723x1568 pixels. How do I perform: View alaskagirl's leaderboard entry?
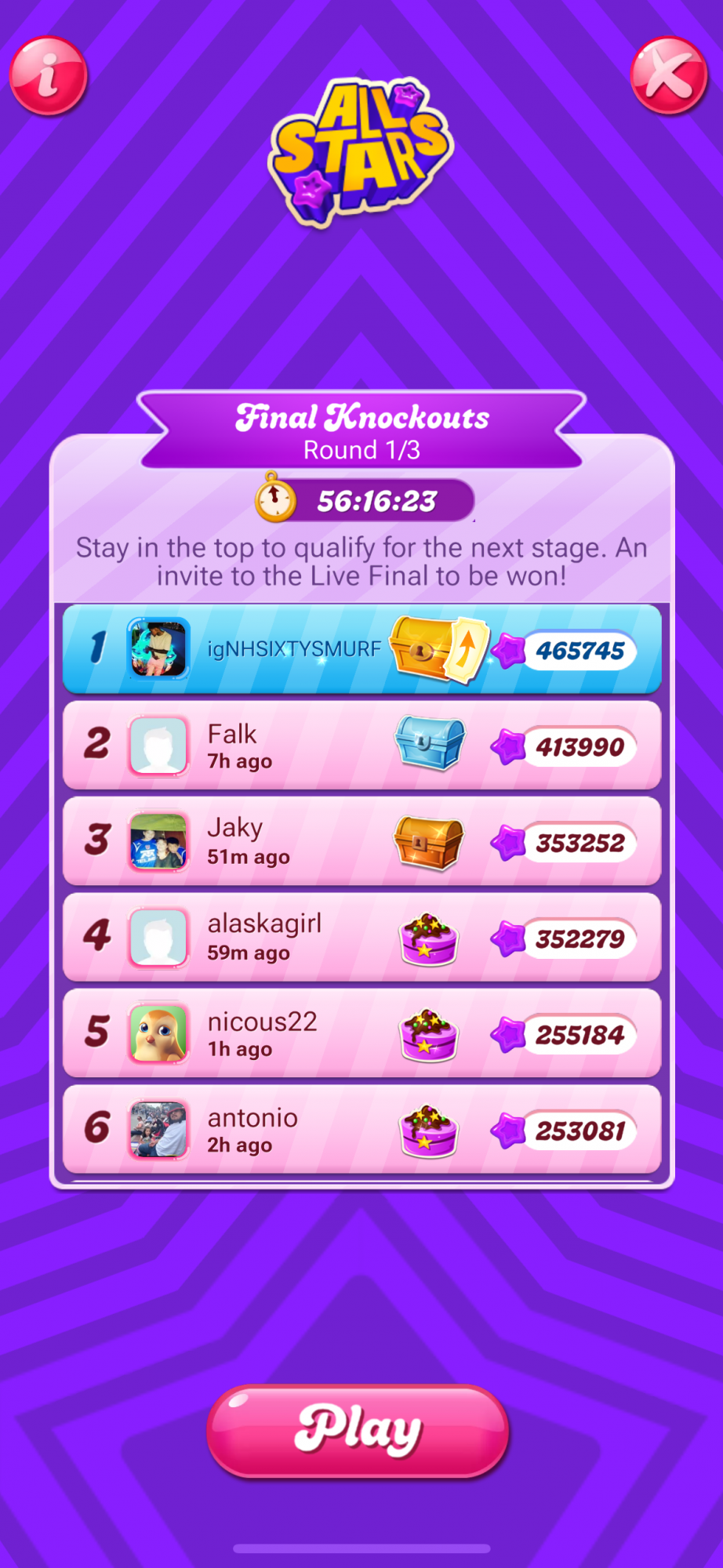[361, 938]
